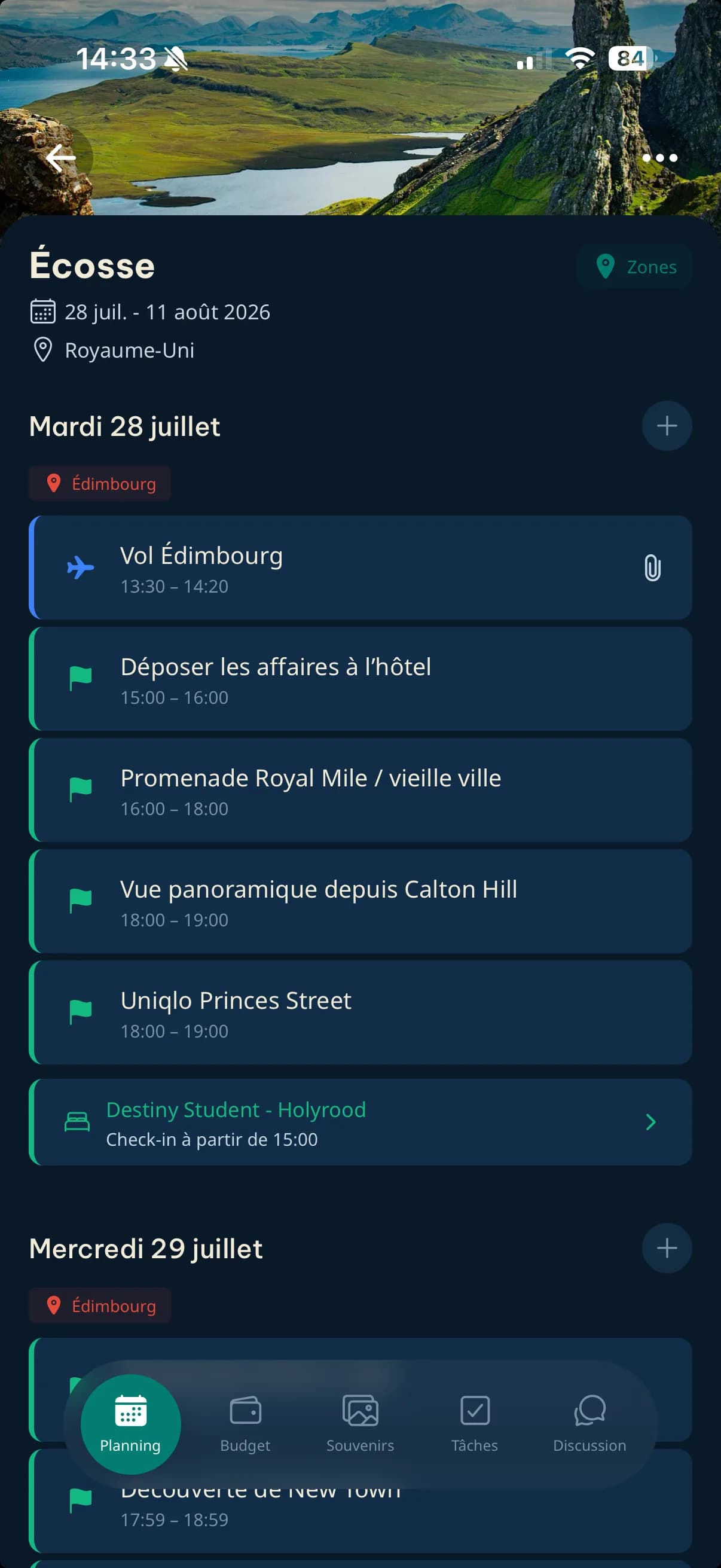This screenshot has width=721, height=1568.
Task: Select the Édimbourg location chip
Action: coord(100,483)
